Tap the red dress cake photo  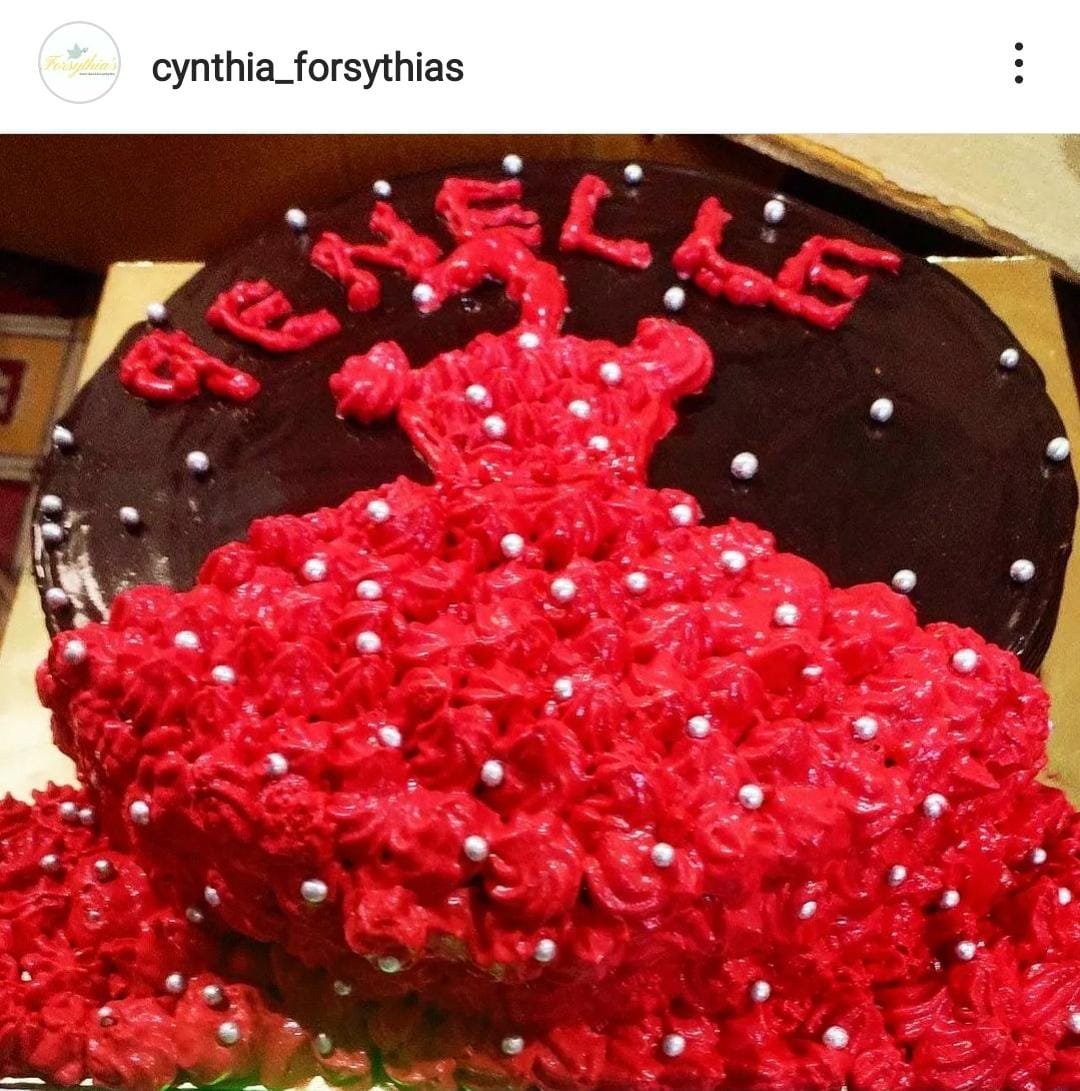click(540, 610)
